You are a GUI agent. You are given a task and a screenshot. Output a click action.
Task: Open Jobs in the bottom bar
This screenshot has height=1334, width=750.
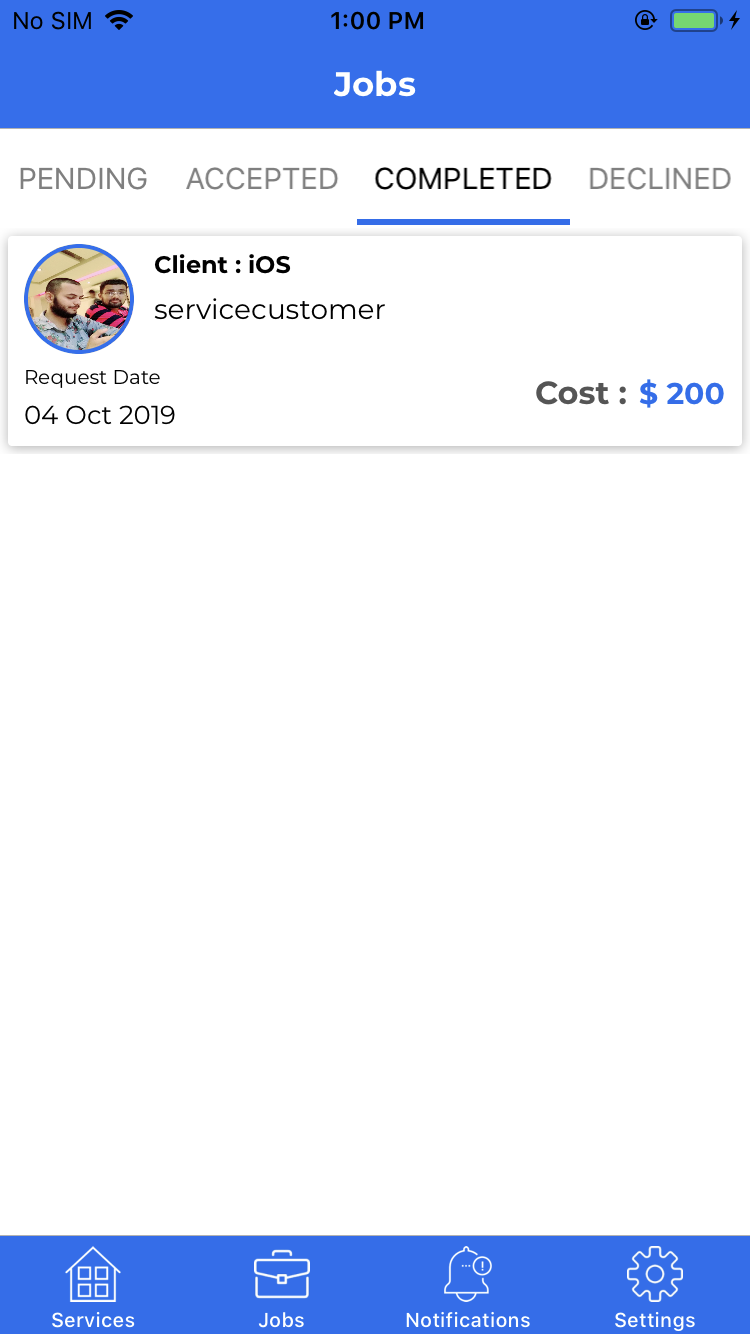(281, 1287)
